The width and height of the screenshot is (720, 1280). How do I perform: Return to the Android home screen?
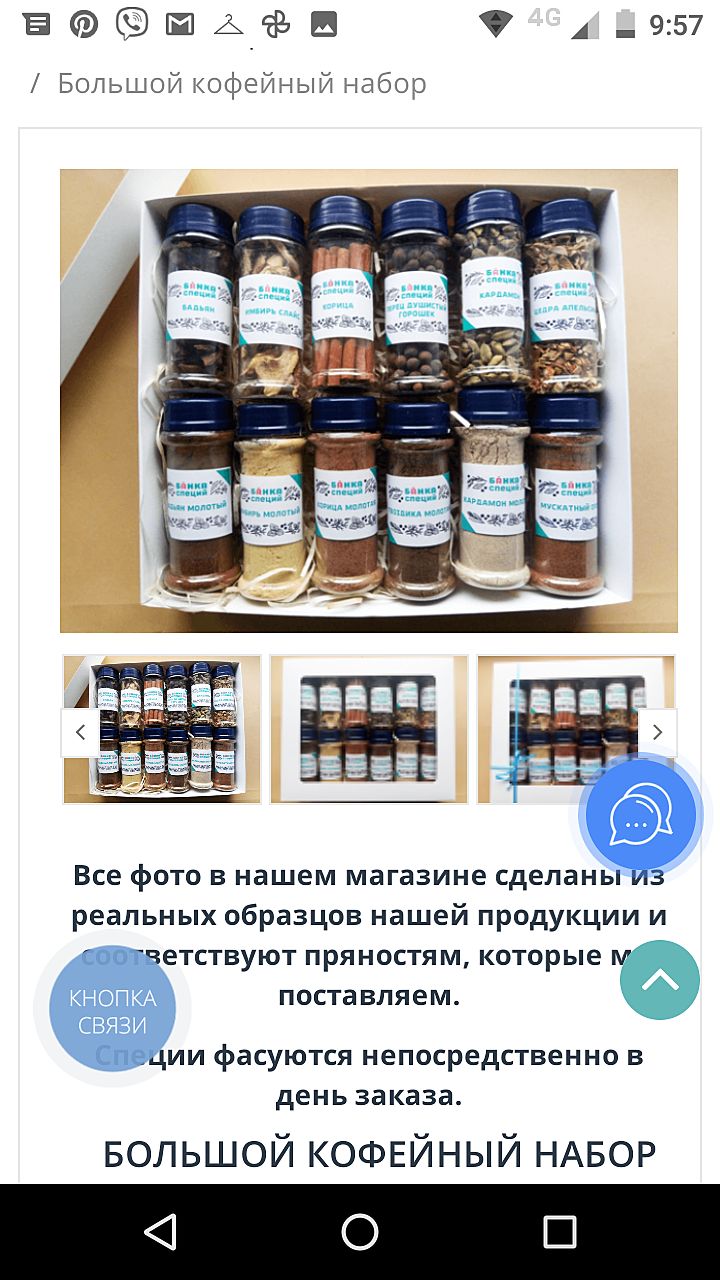[360, 1232]
